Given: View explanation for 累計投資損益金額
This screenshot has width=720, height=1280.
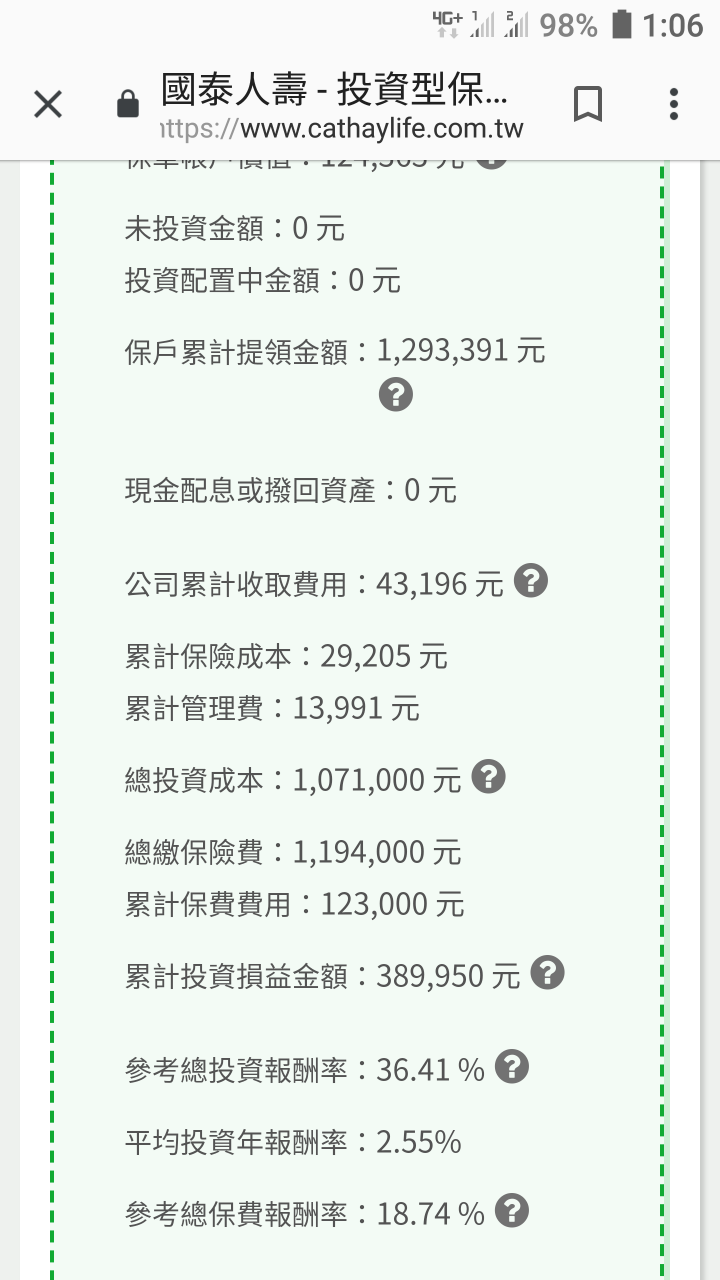Looking at the screenshot, I should pyautogui.click(x=547, y=973).
